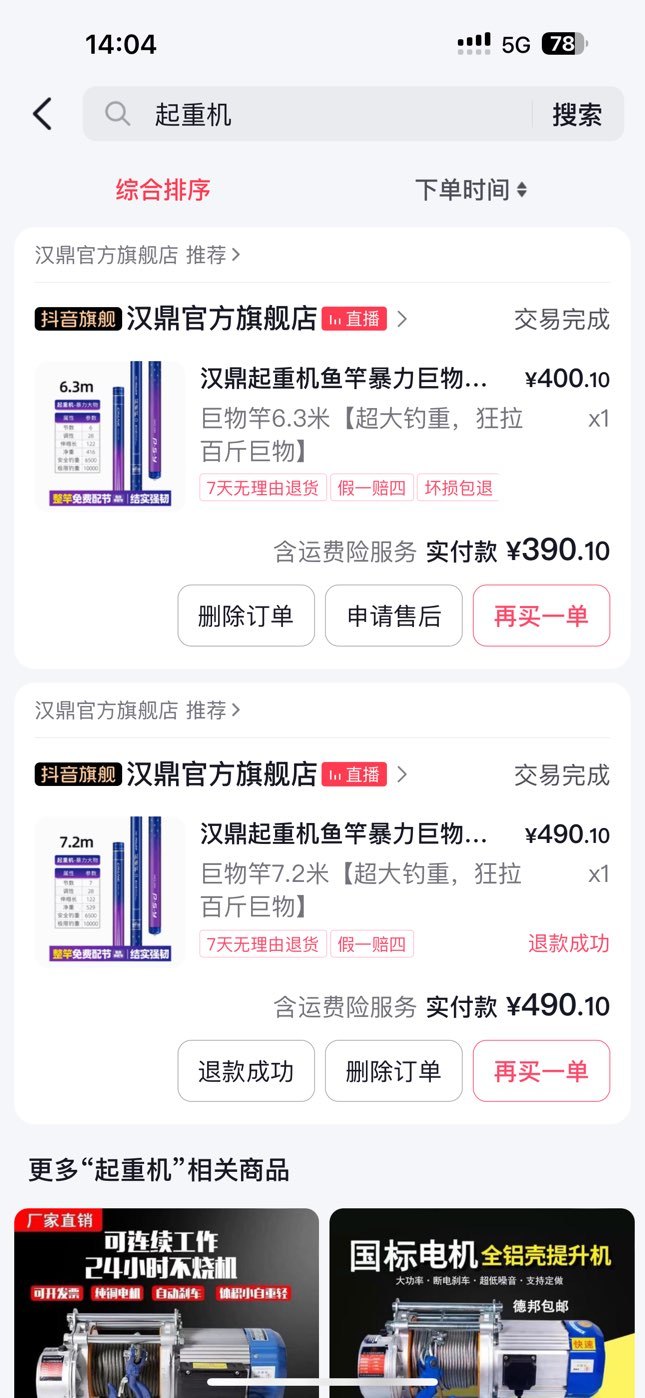Image resolution: width=645 pixels, height=1398 pixels.
Task: Rebuy the 6.3米 fishing rod
Action: click(541, 616)
